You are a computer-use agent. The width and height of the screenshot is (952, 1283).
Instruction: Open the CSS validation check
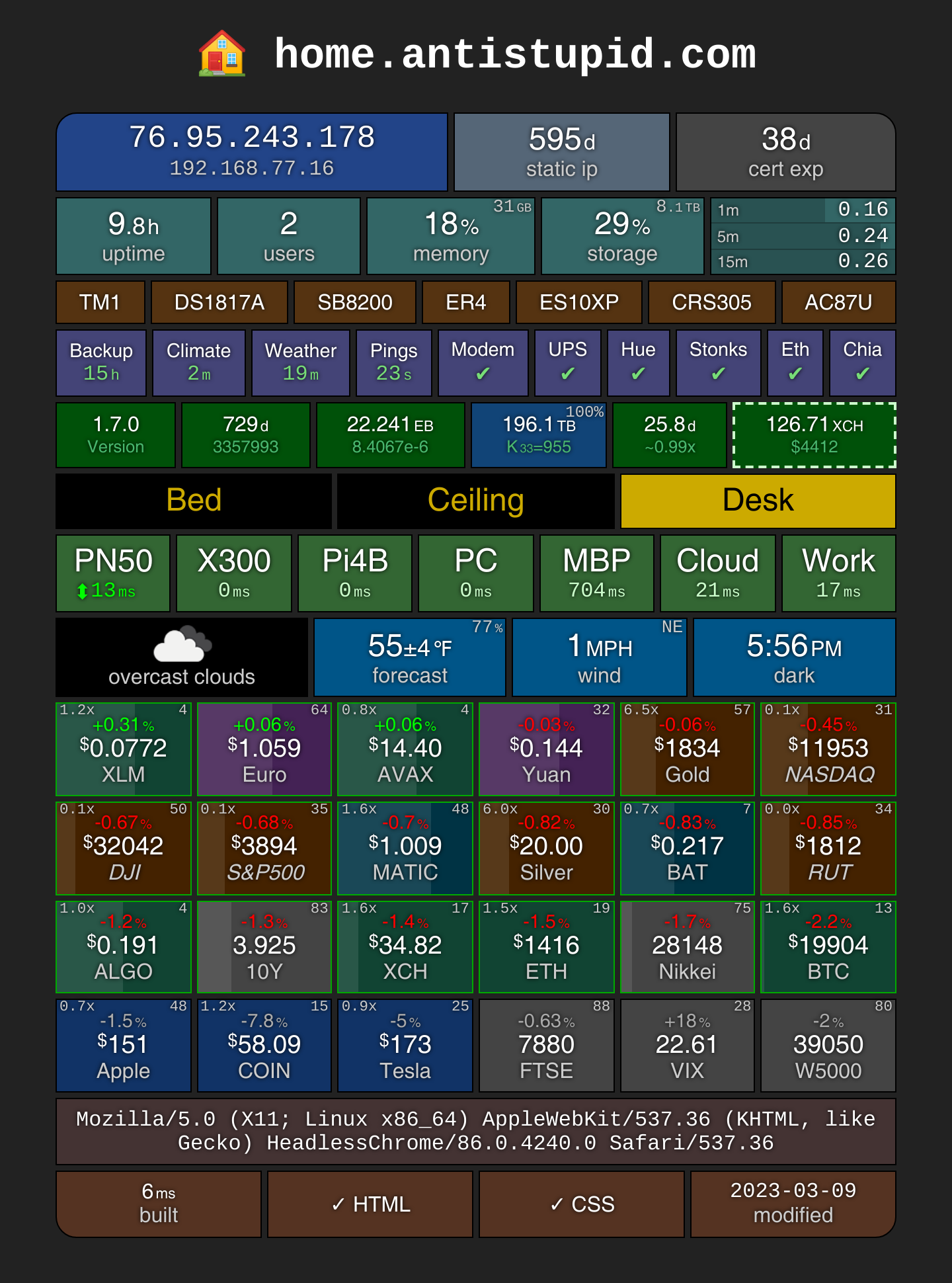582,1204
